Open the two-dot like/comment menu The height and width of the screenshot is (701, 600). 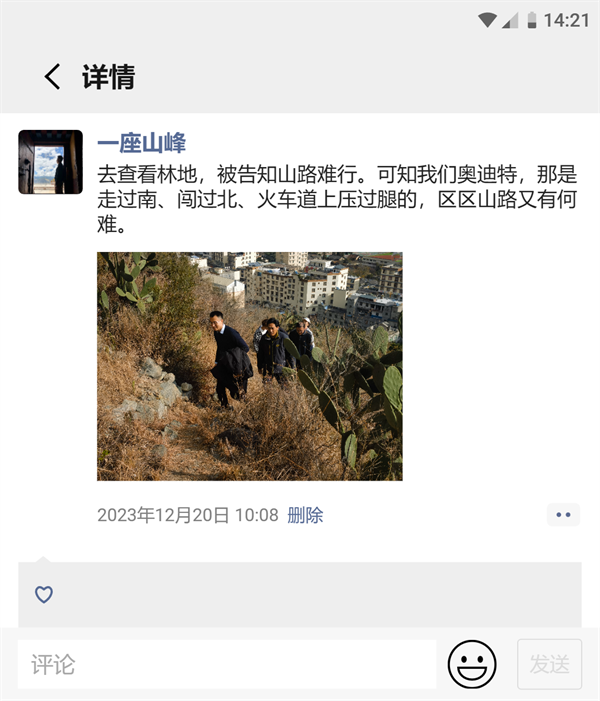pyautogui.click(x=563, y=515)
